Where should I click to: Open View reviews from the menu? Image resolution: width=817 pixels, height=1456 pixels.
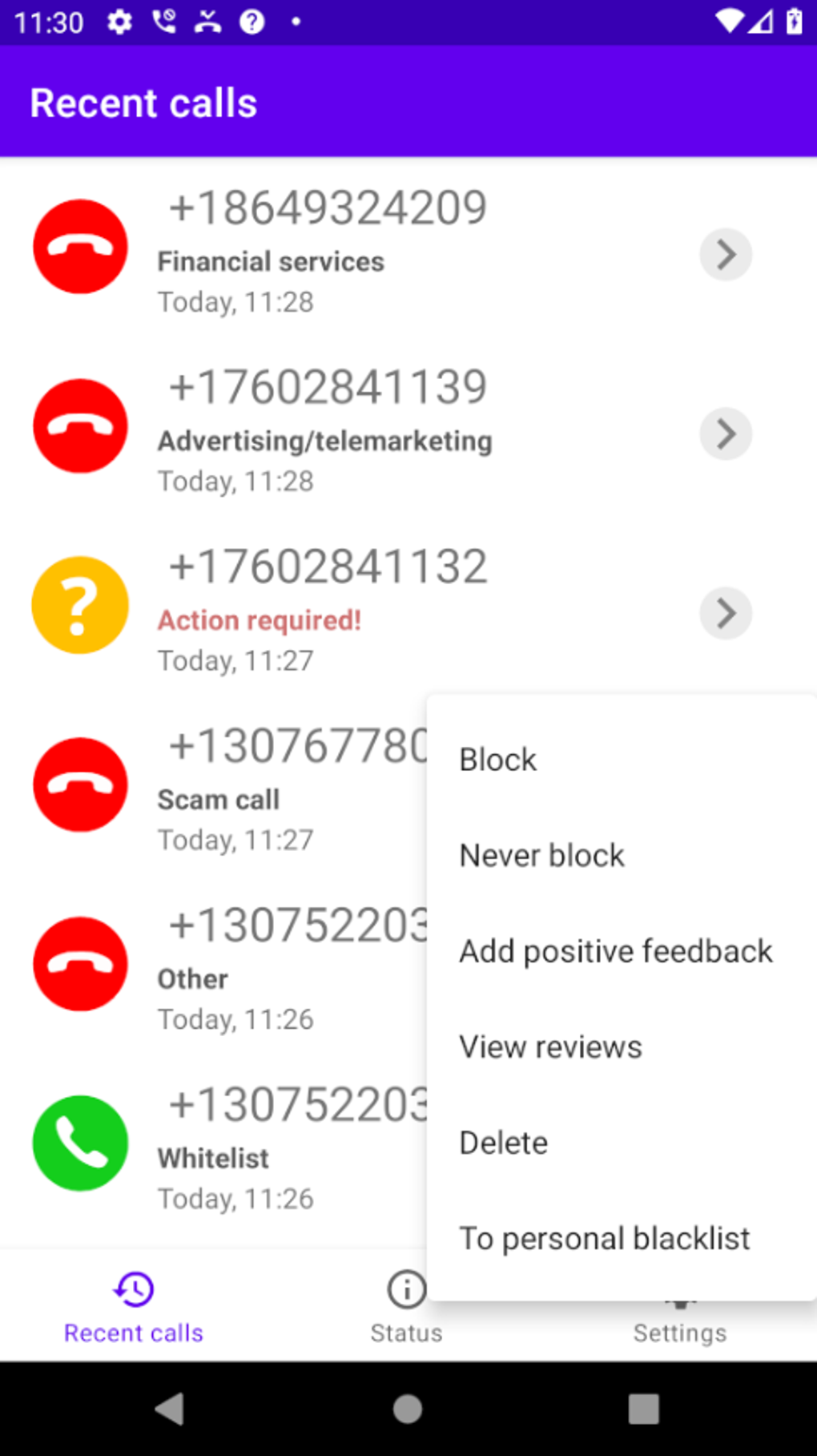(550, 1047)
